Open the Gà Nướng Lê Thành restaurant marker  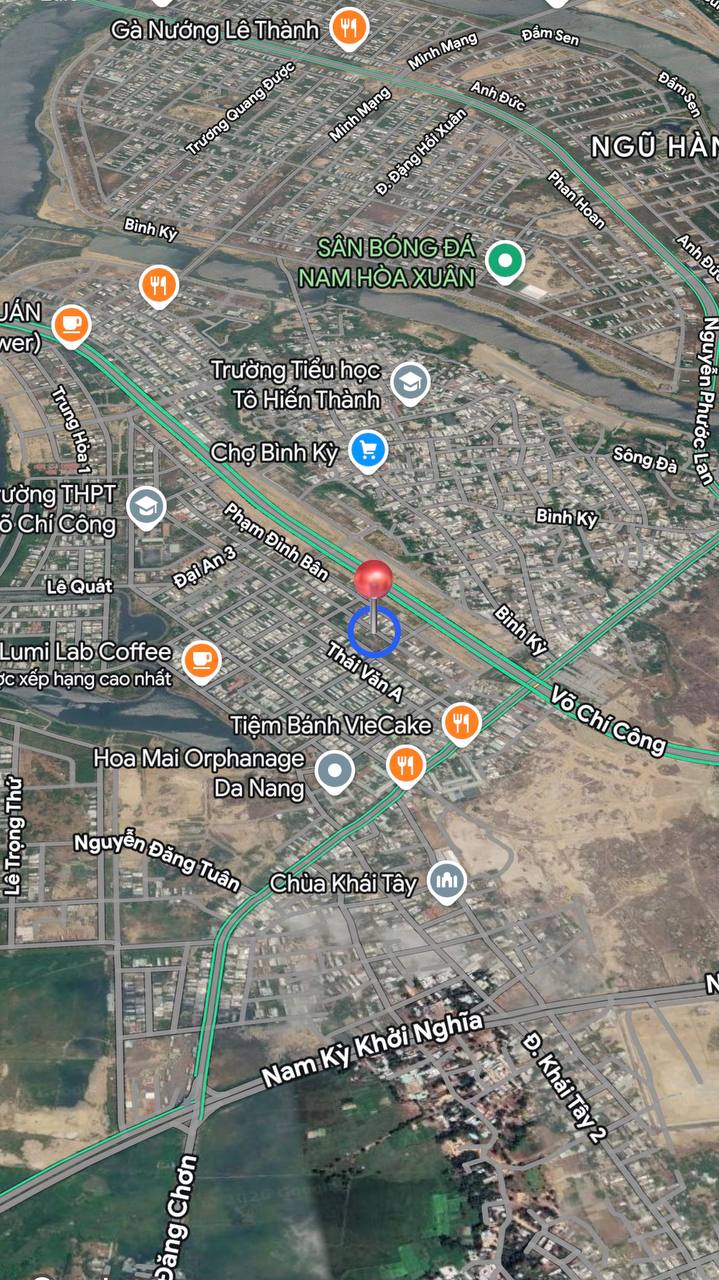tap(347, 29)
